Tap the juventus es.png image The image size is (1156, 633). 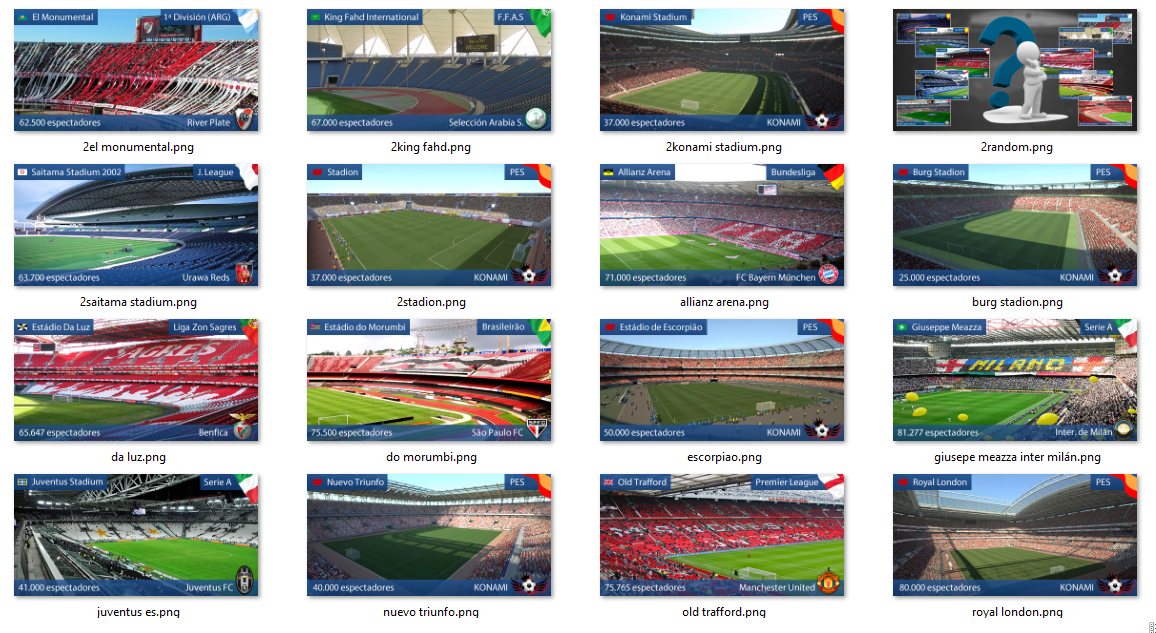click(136, 536)
